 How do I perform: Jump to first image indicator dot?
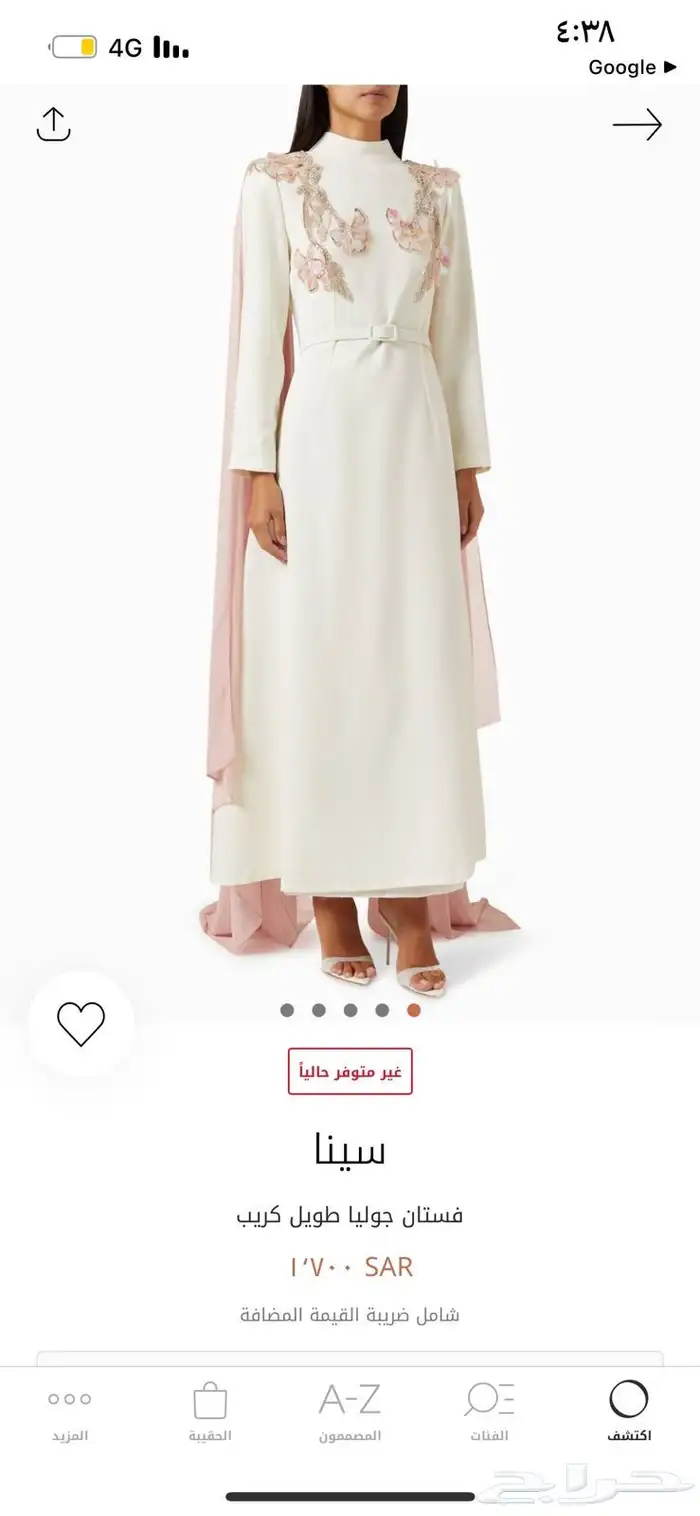pos(287,1010)
